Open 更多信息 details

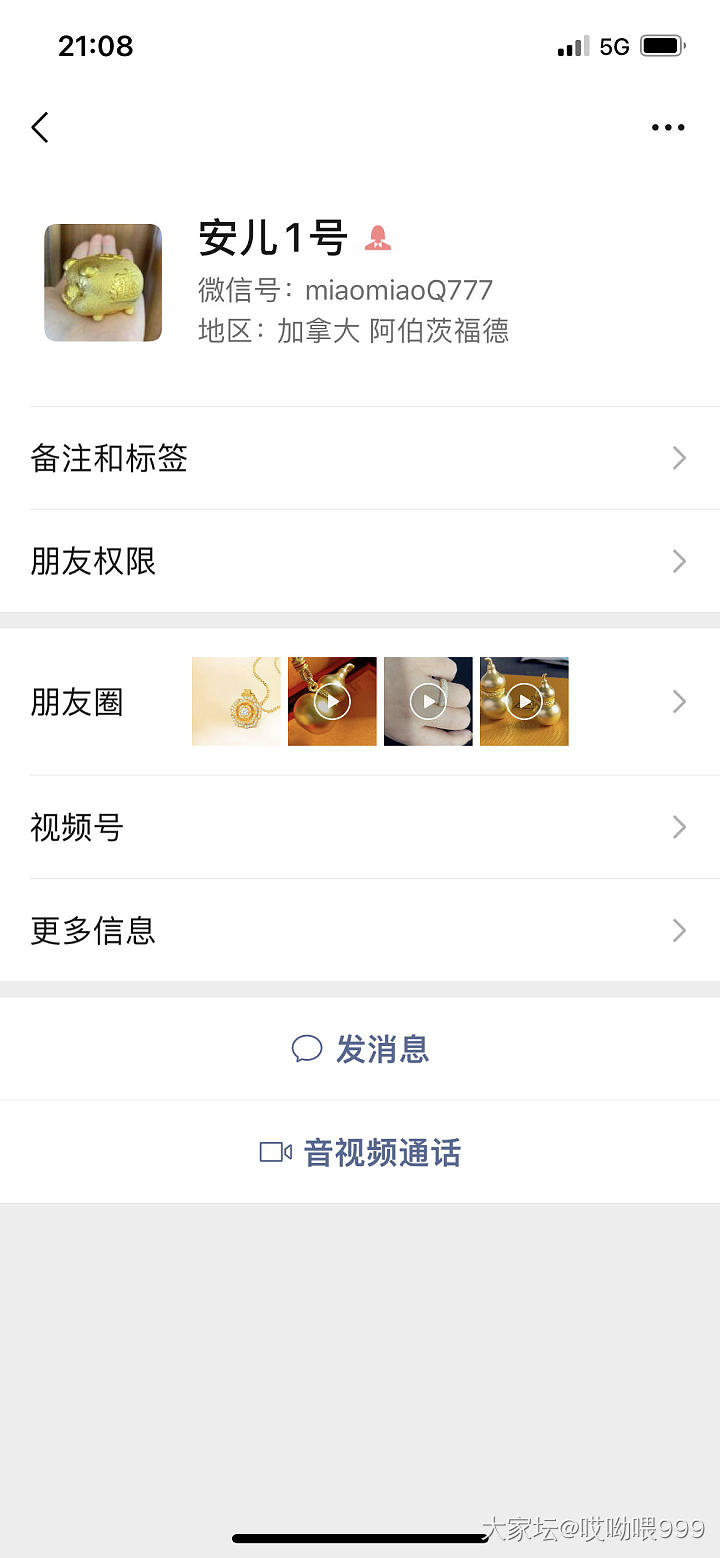click(360, 930)
